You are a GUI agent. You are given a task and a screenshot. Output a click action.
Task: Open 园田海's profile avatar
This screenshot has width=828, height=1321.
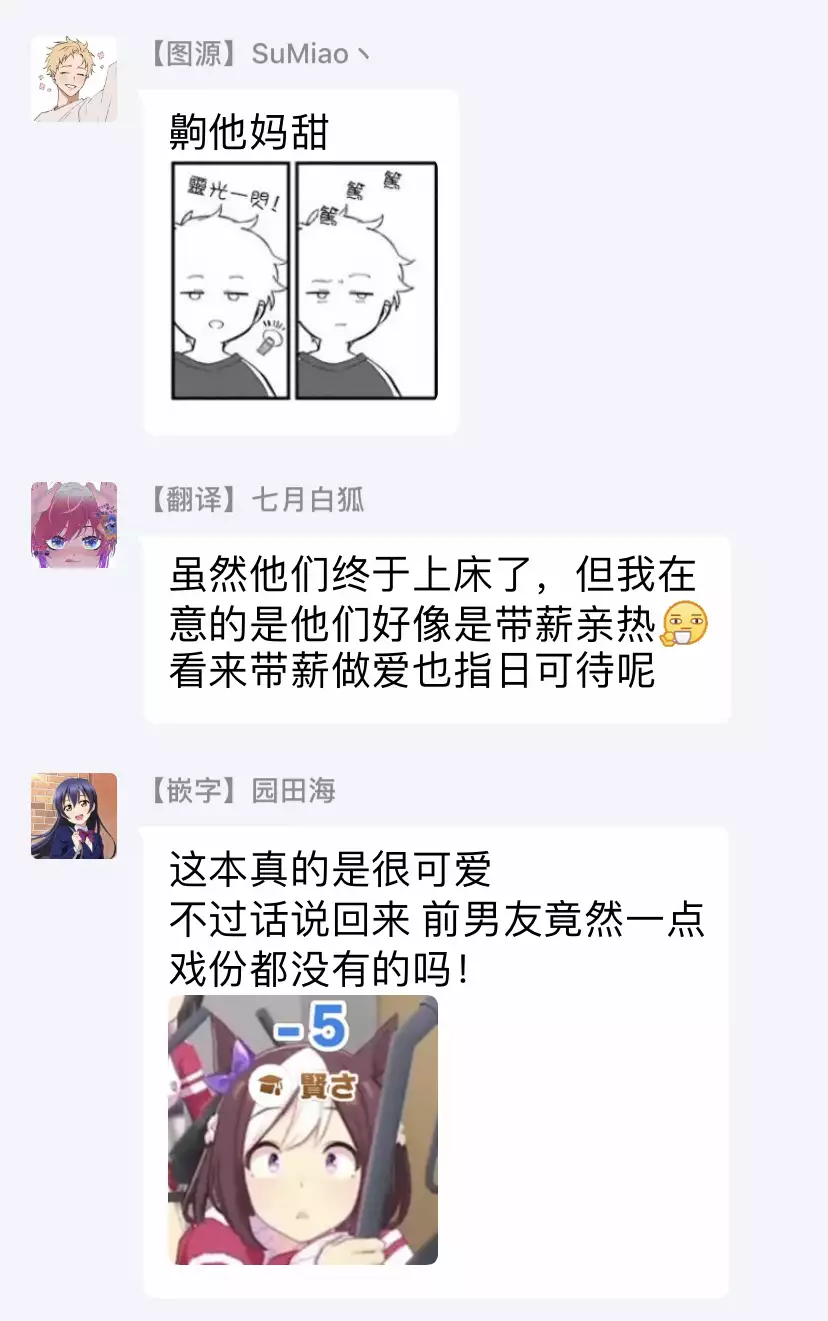(x=73, y=815)
